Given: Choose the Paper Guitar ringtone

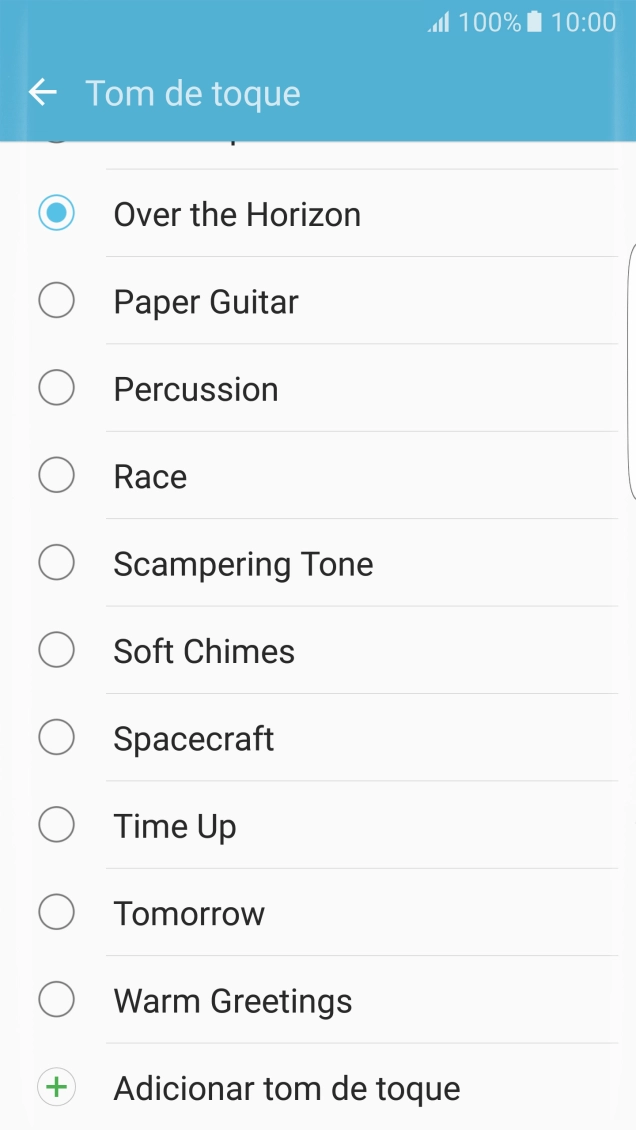Looking at the screenshot, I should pos(318,301).
